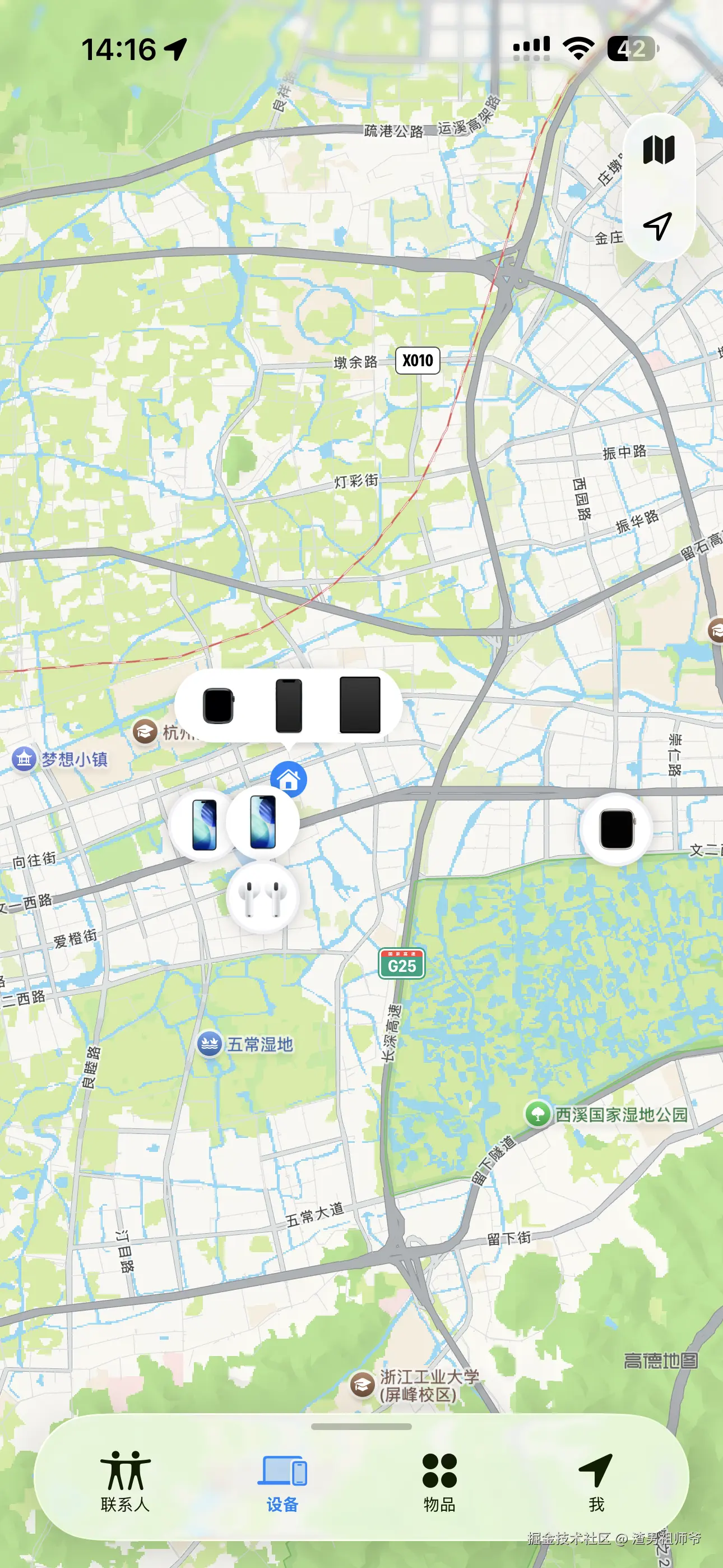Select the AirPods marker on the map
Image resolution: width=723 pixels, height=1568 pixels.
[262, 897]
